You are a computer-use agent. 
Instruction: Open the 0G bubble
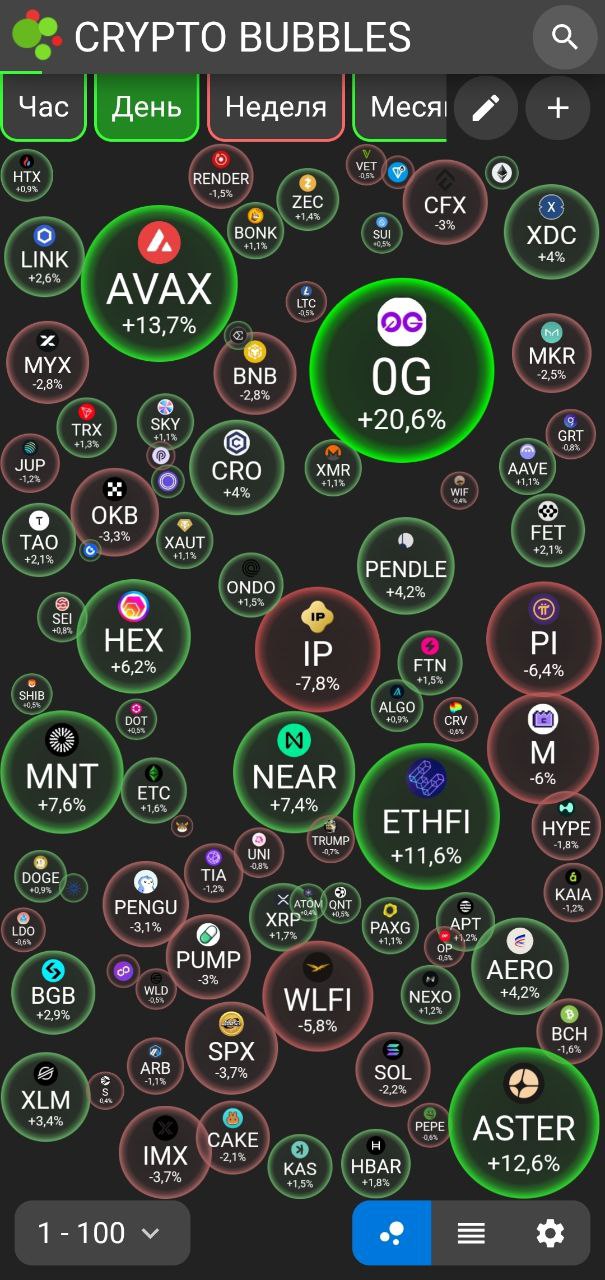(x=401, y=370)
